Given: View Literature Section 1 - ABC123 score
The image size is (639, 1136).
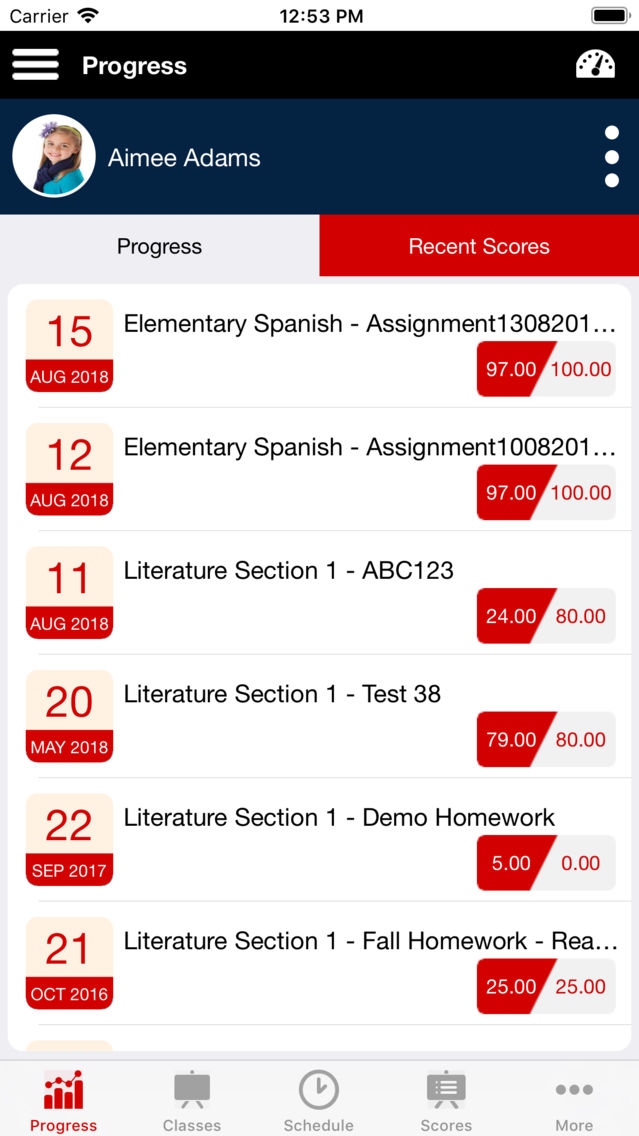Looking at the screenshot, I should click(320, 593).
